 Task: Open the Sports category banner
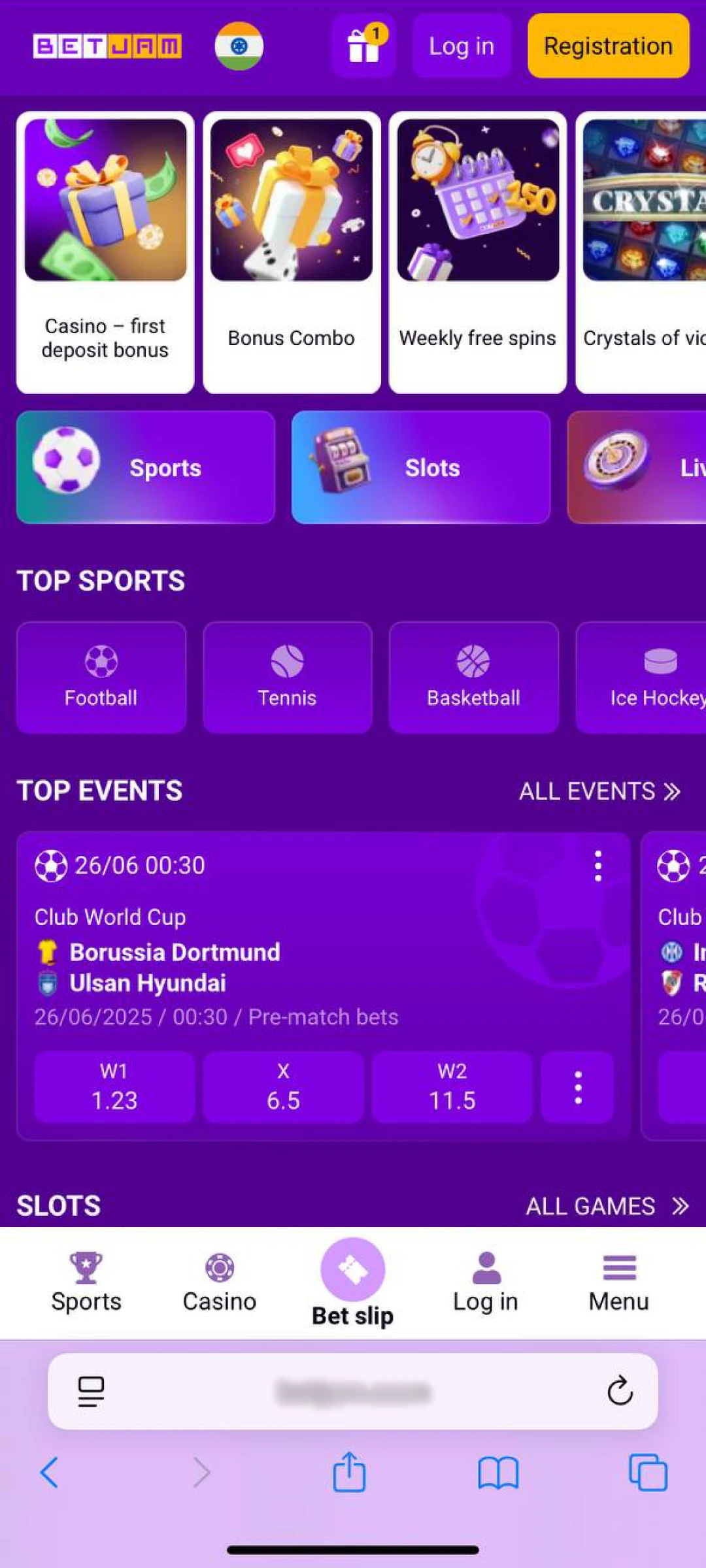tap(145, 467)
